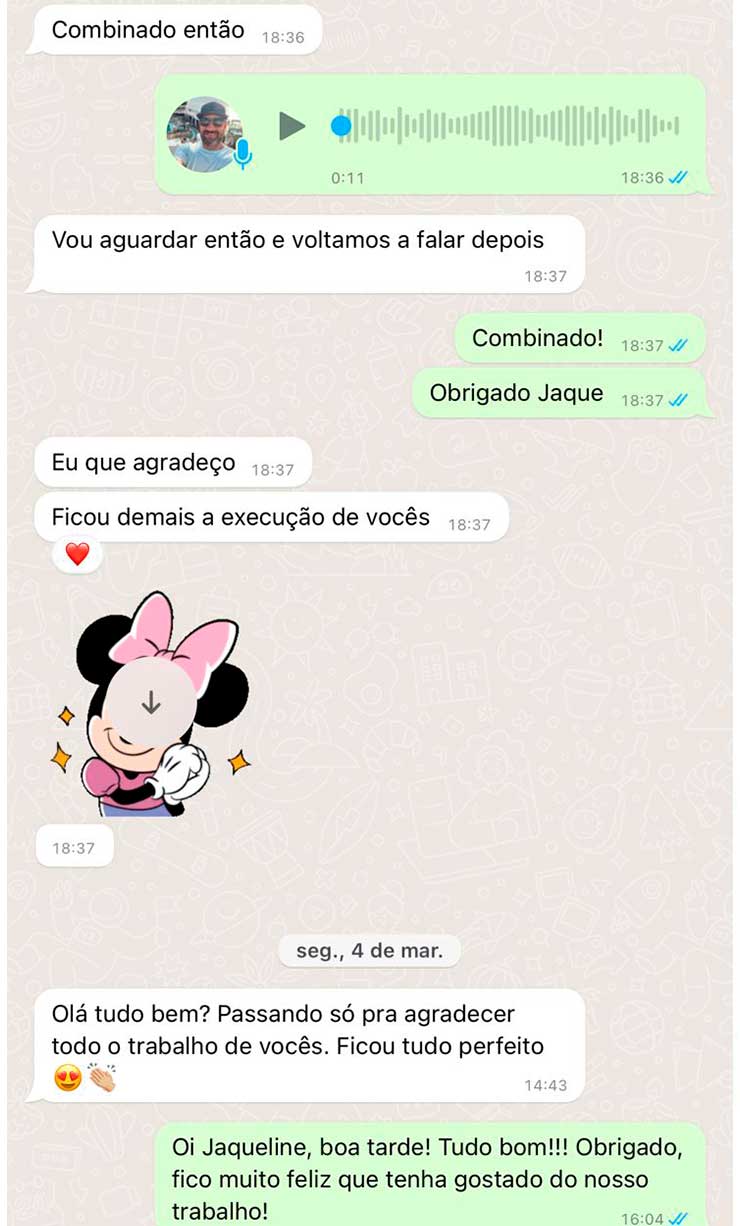Download the Minnie Mouse sticker

(x=151, y=703)
